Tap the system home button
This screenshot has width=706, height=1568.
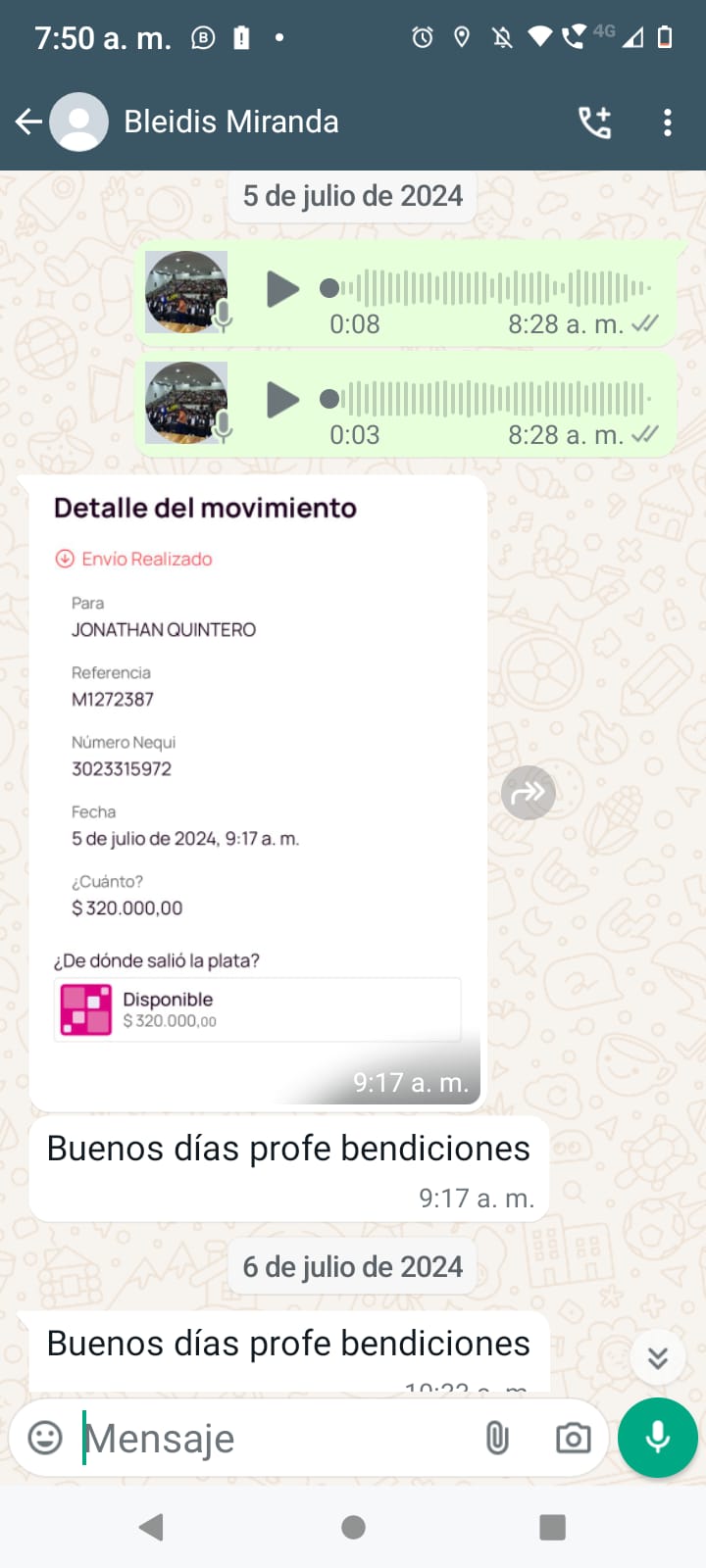click(x=353, y=1527)
